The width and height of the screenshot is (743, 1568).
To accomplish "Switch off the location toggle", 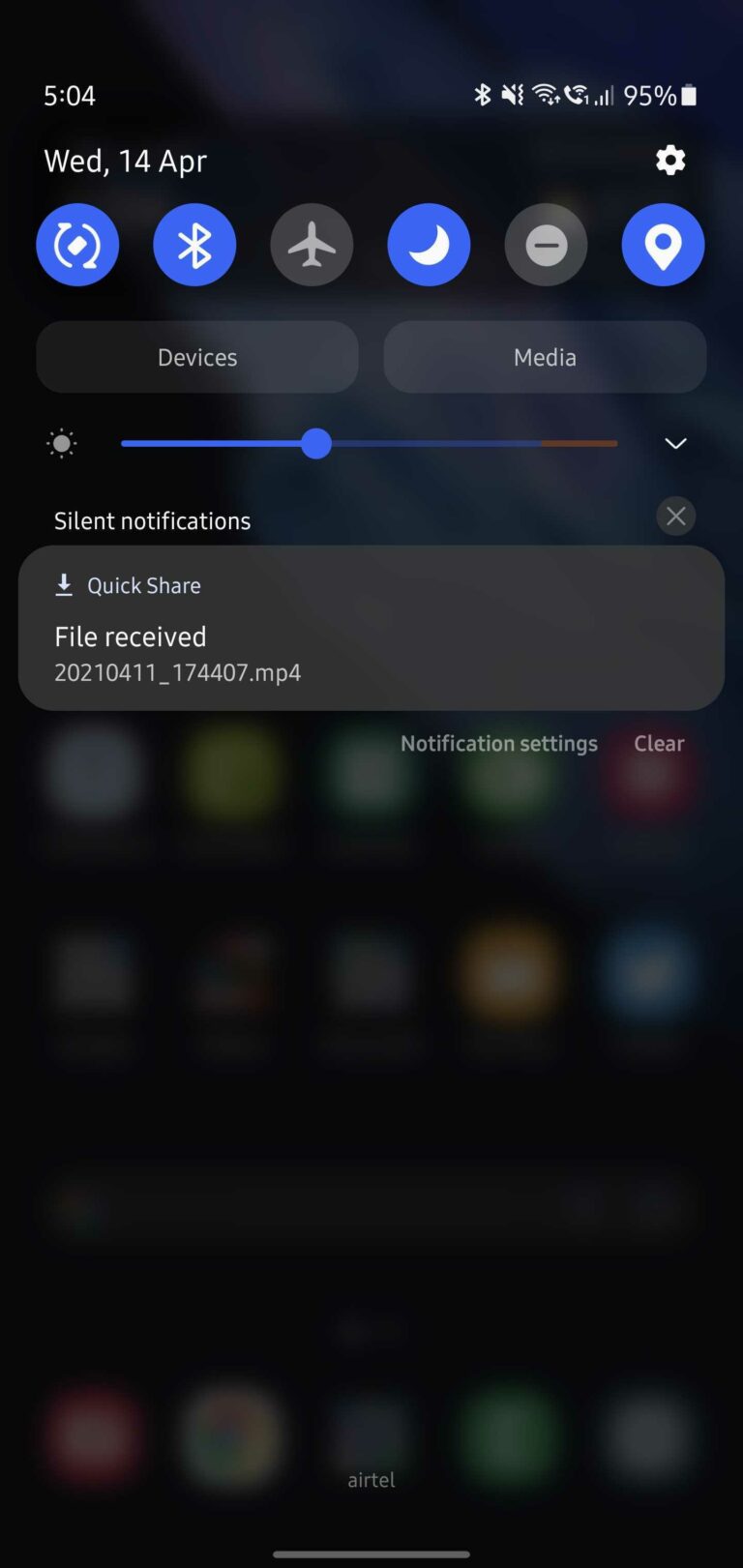I will 663,245.
